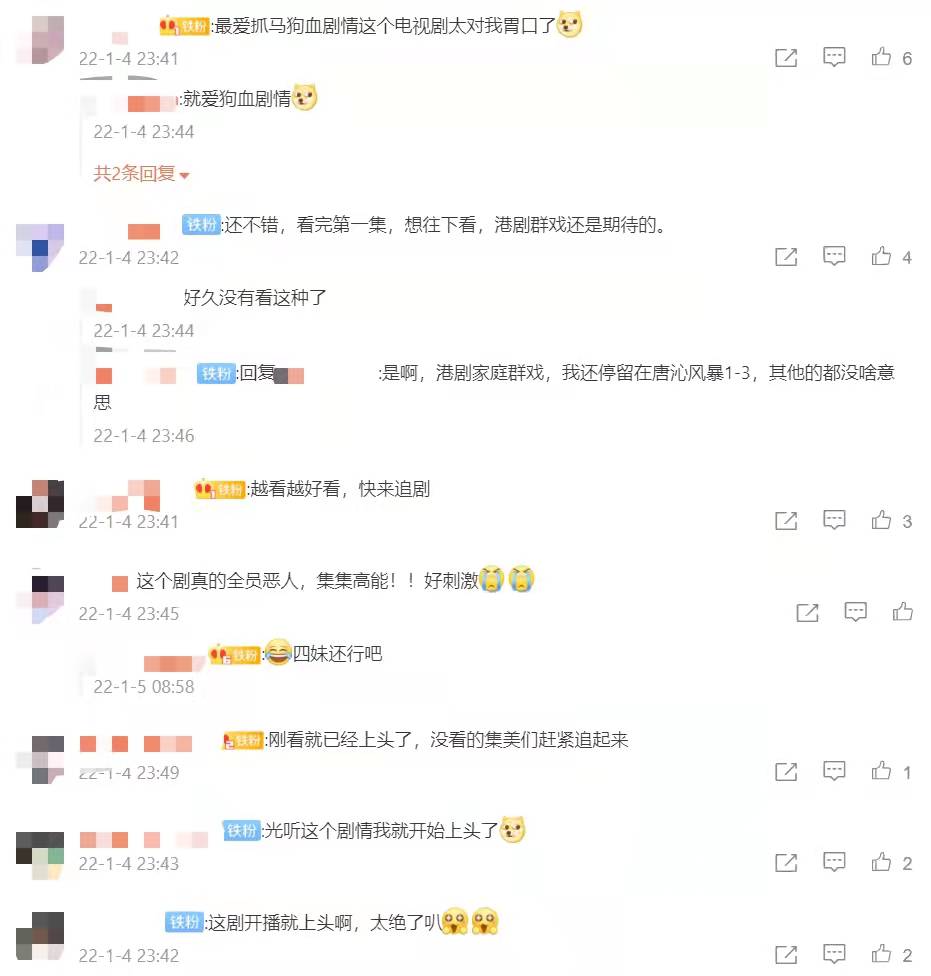This screenshot has height=976, width=931.
Task: Like the comment 越看越好看，快来追剧
Action: pyautogui.click(x=881, y=521)
